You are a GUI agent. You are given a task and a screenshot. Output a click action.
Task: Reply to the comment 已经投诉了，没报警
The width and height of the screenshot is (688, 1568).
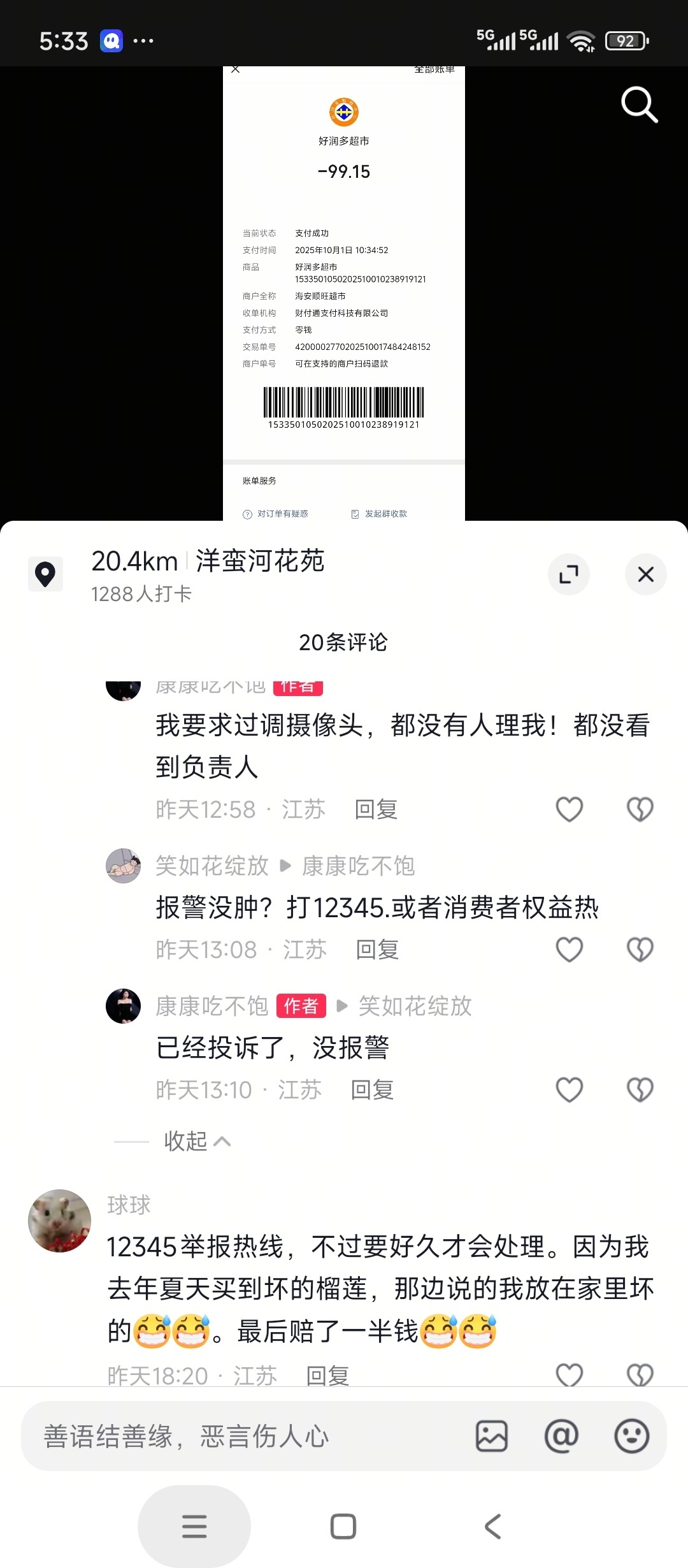pyautogui.click(x=372, y=1090)
